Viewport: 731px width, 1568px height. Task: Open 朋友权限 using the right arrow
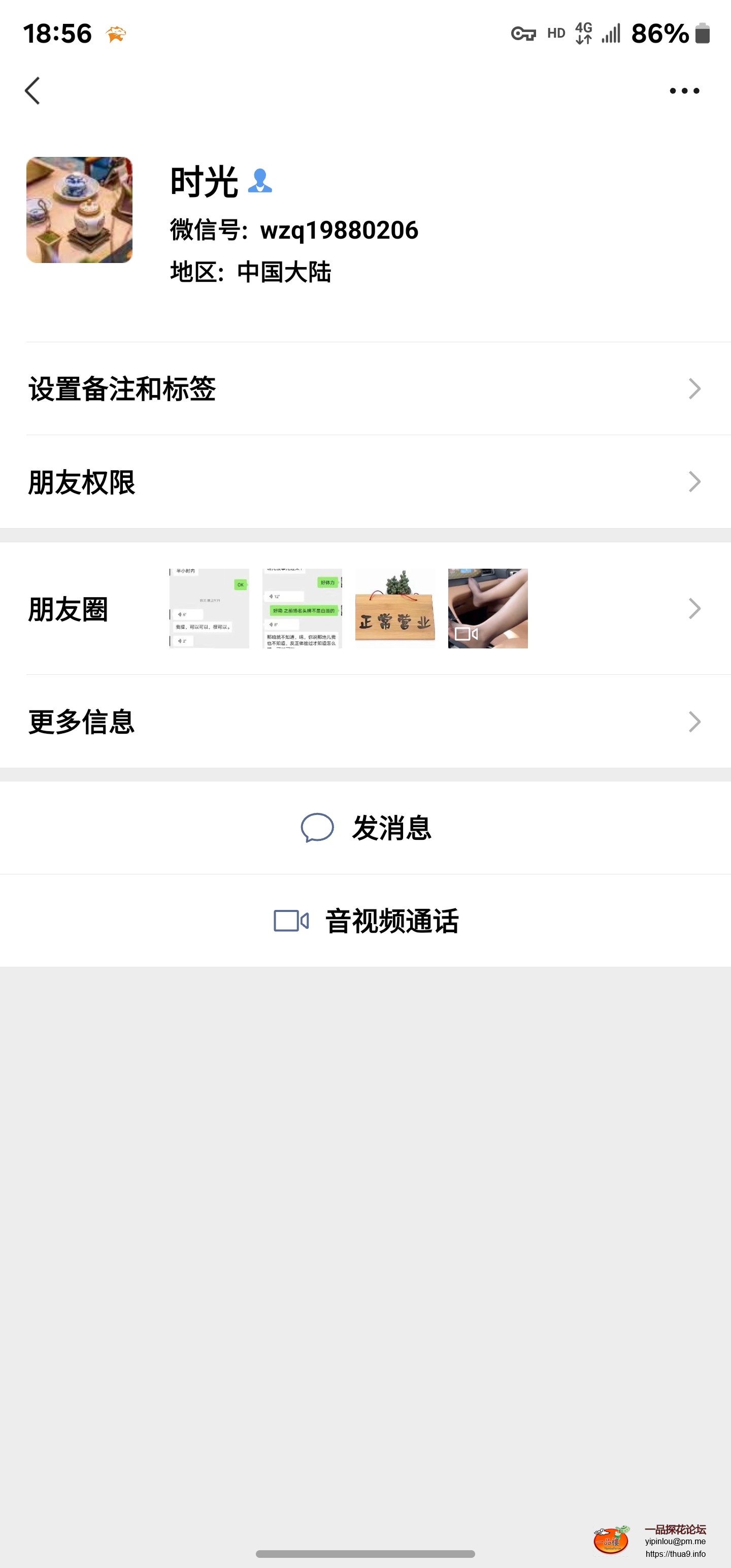click(x=694, y=481)
